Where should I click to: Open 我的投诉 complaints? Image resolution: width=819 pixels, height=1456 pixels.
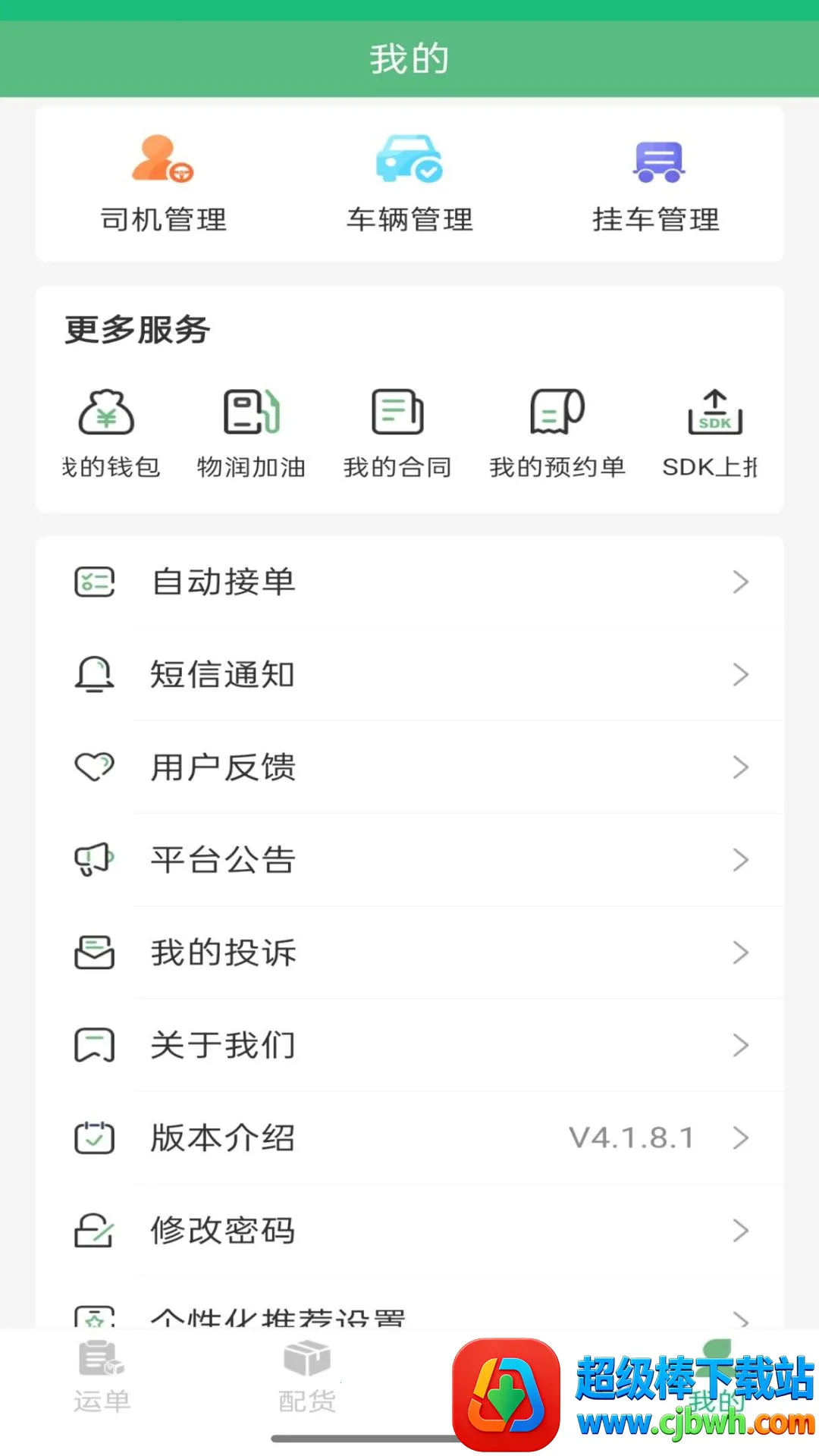(x=409, y=952)
